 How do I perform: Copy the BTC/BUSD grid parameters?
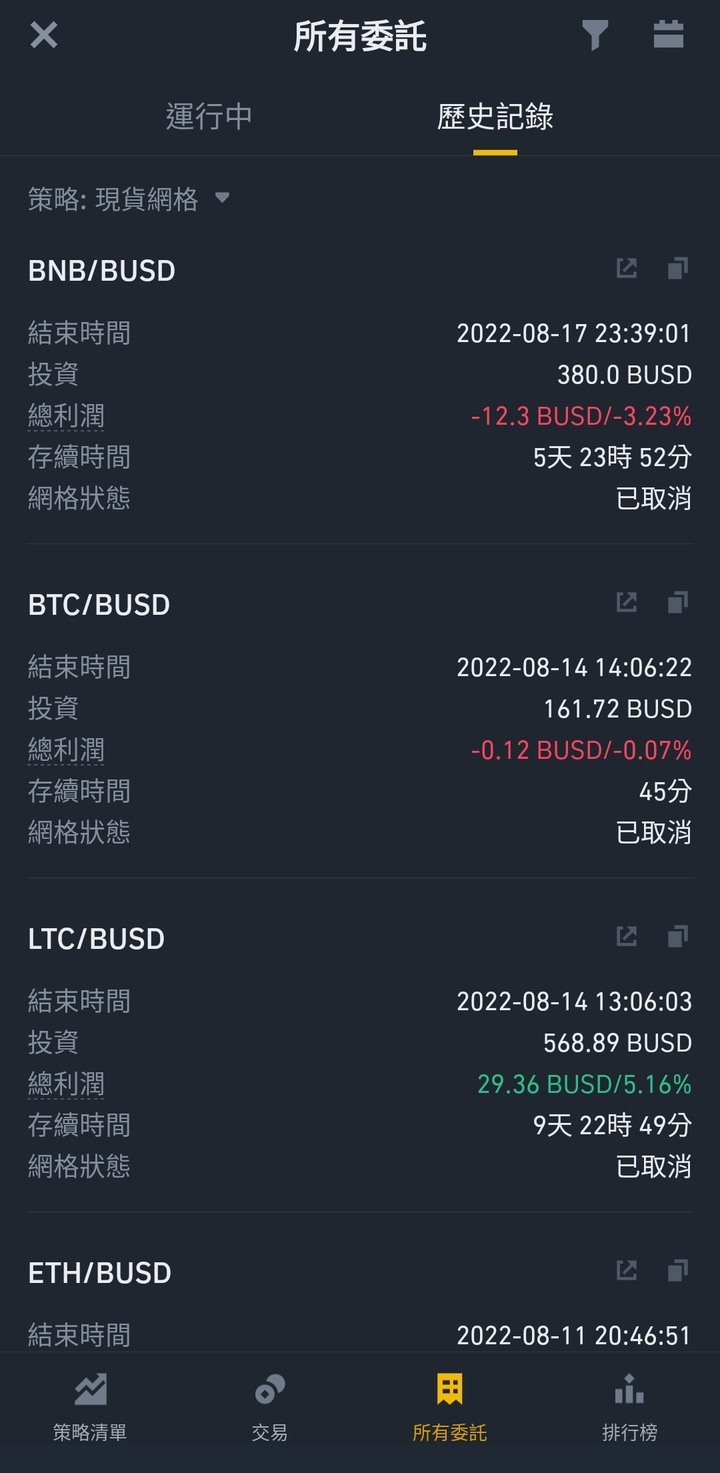coord(677,602)
